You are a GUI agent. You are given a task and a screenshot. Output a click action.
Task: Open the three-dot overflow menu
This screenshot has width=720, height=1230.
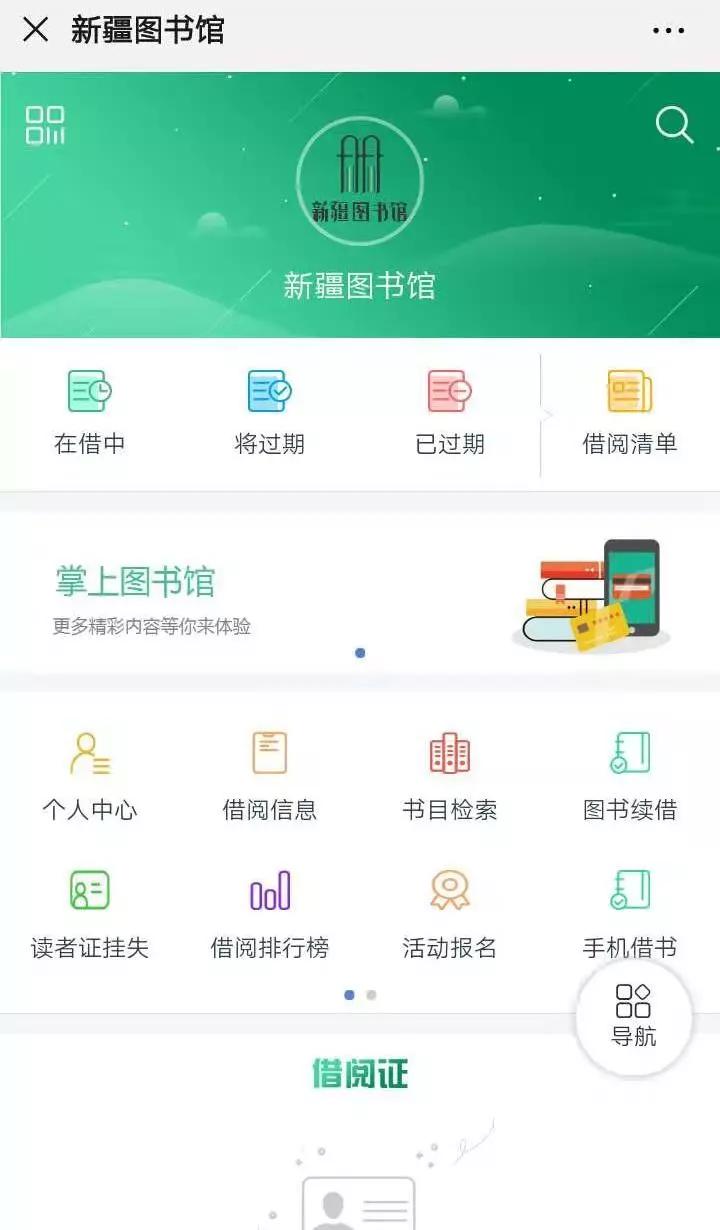point(668,31)
